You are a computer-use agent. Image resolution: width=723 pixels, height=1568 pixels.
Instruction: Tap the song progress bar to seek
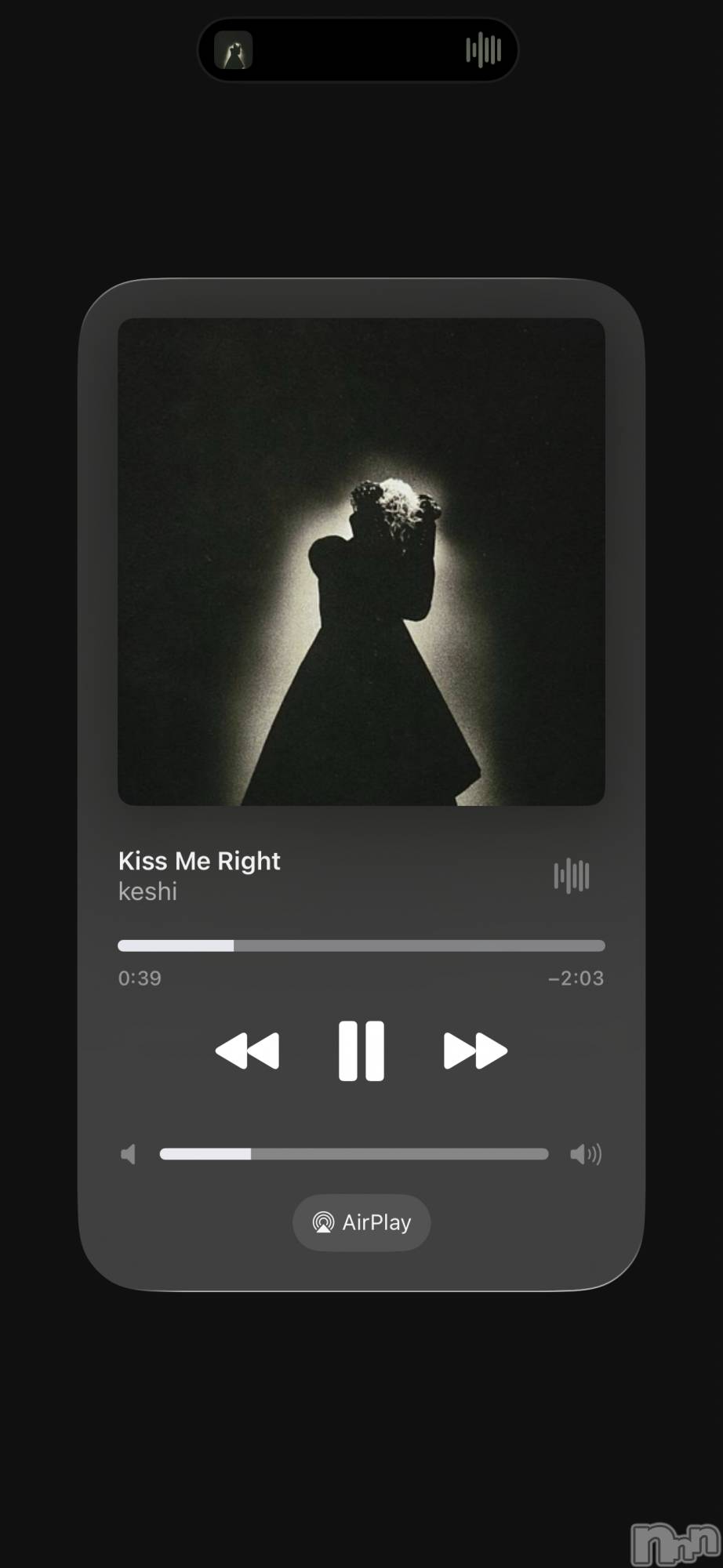click(361, 946)
